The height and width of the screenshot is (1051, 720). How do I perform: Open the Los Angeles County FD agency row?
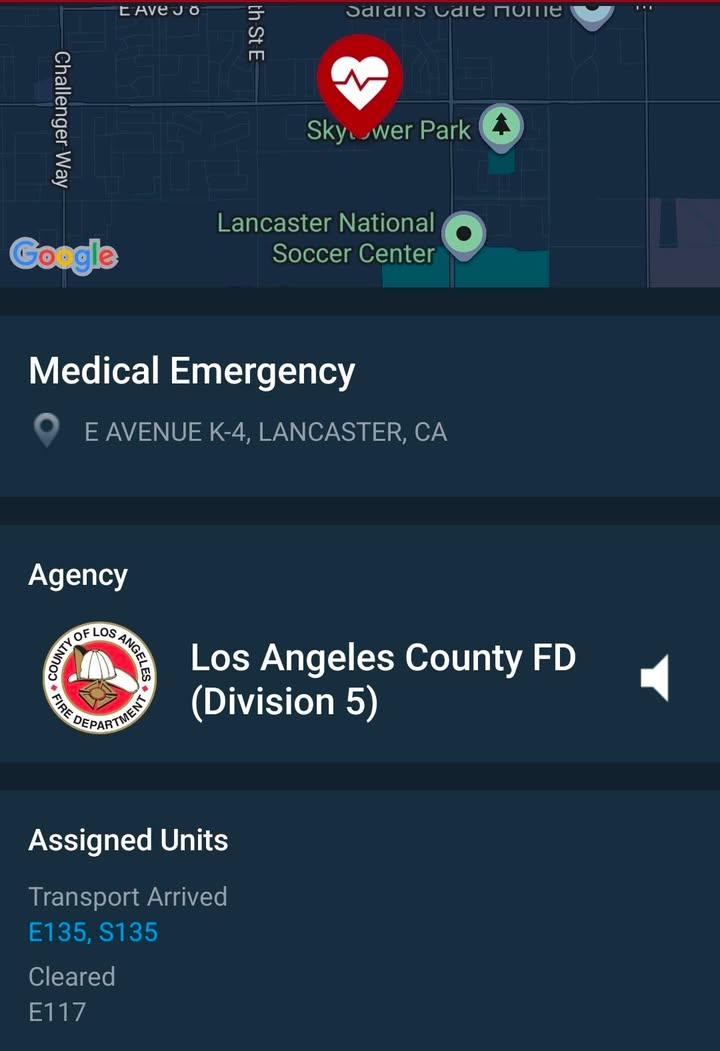pos(360,678)
